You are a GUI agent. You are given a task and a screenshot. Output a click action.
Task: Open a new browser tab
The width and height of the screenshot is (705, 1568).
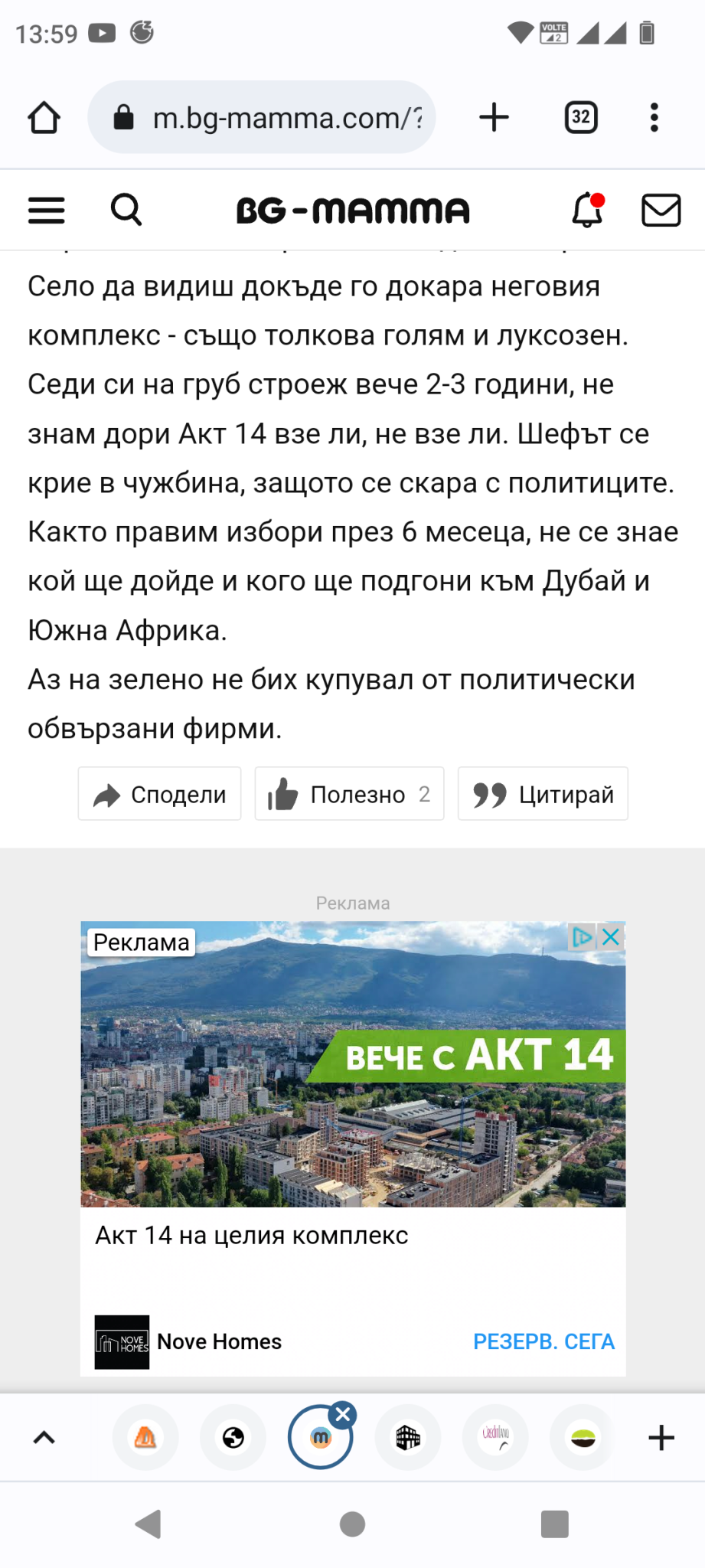click(x=494, y=118)
